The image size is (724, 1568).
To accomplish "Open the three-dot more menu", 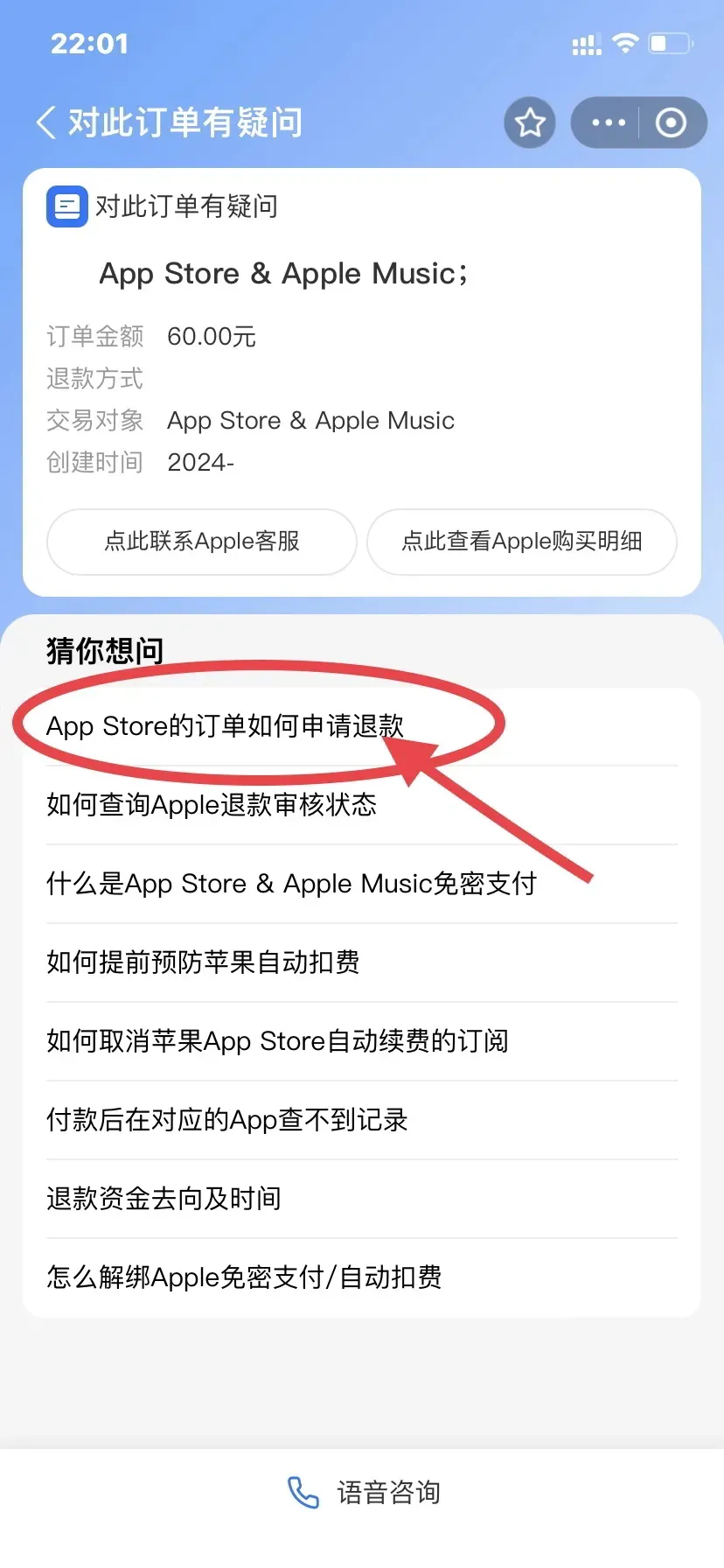I will [x=609, y=122].
